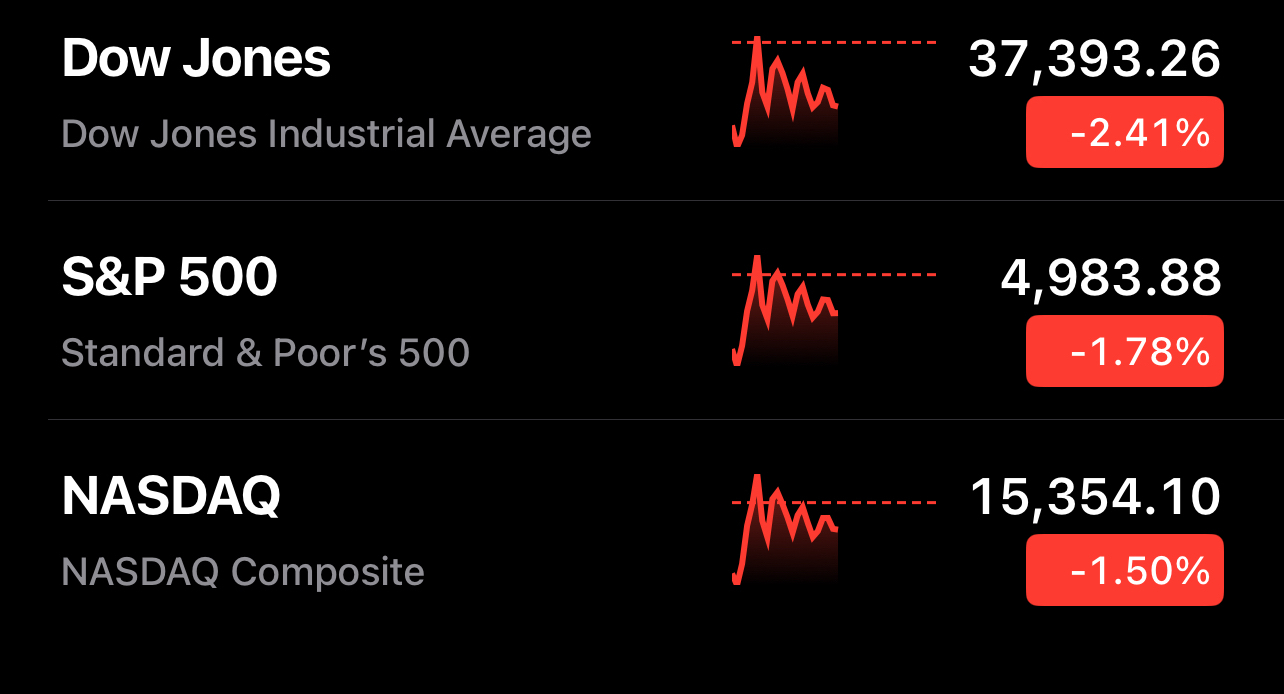The image size is (1284, 694).
Task: Open the NASDAQ Composite row
Action: [x=245, y=532]
